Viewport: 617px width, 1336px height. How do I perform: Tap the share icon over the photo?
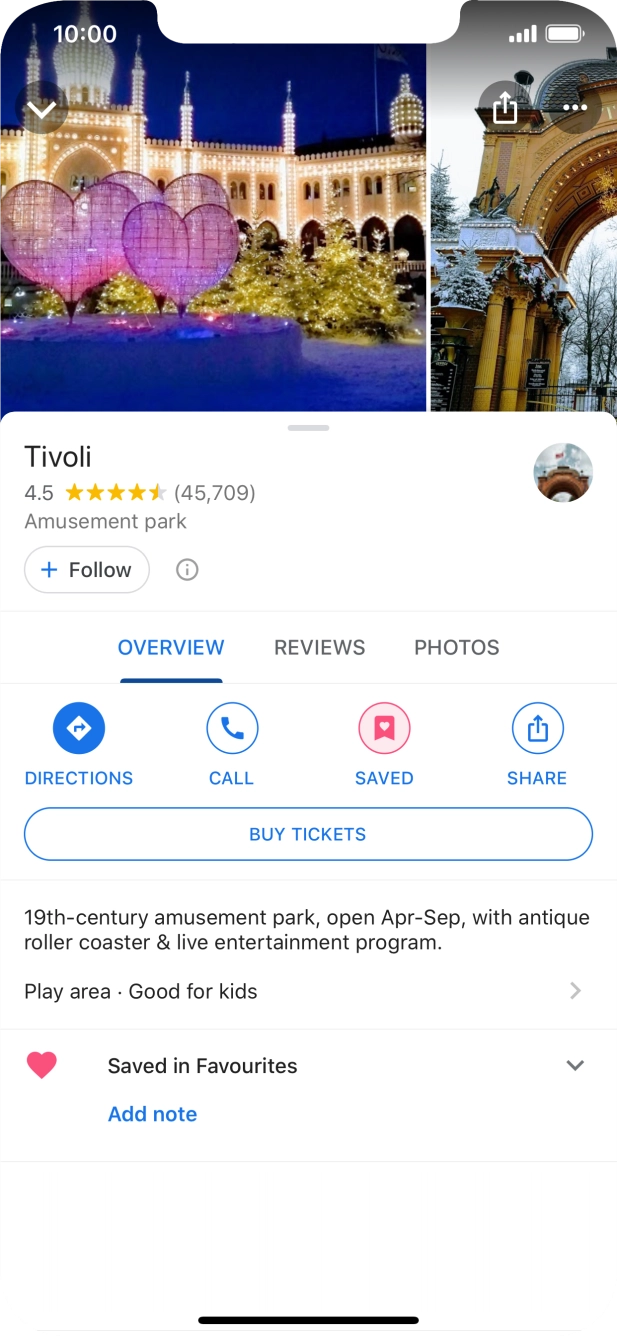click(505, 108)
